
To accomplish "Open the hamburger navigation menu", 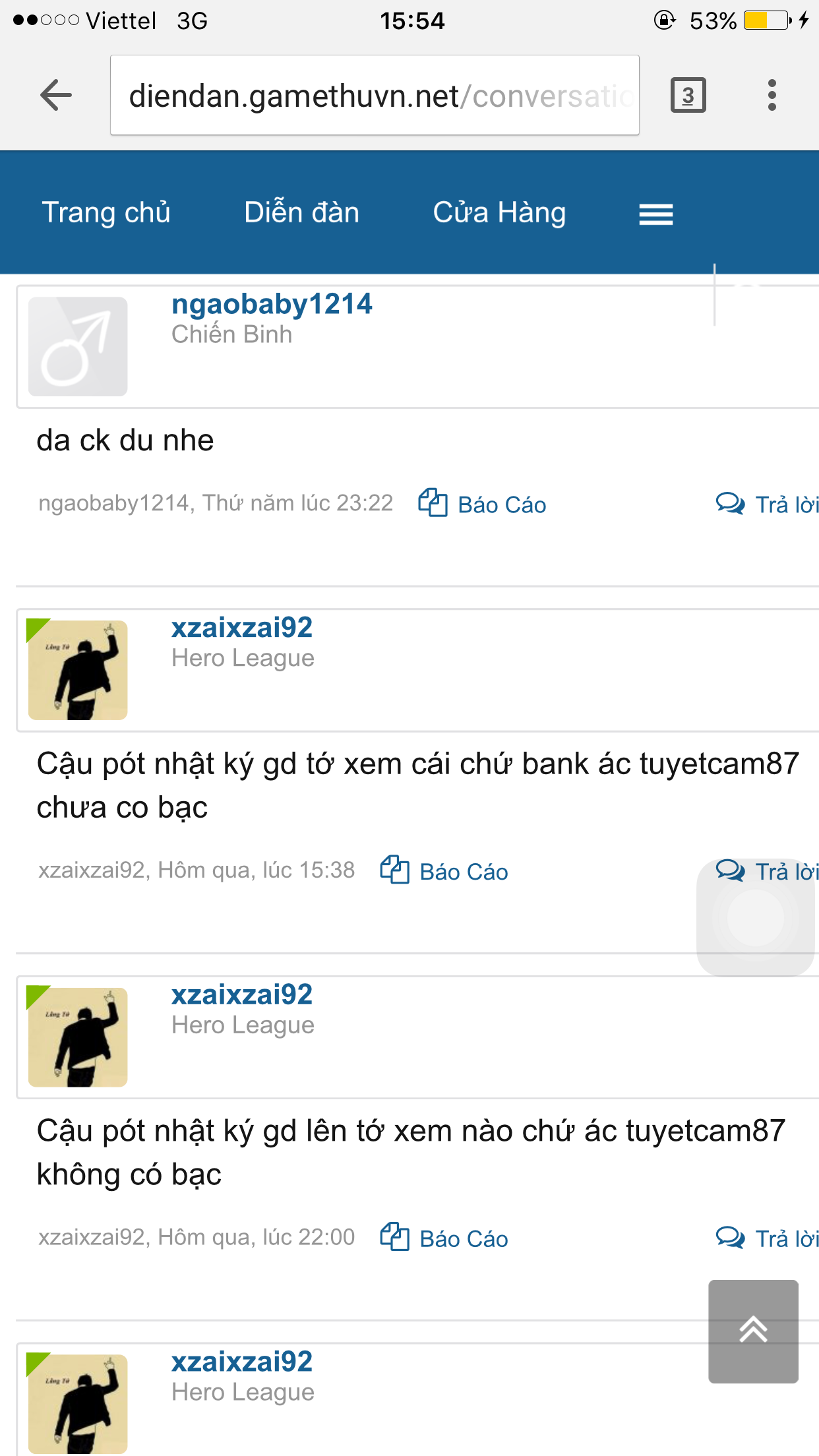I will pyautogui.click(x=655, y=214).
